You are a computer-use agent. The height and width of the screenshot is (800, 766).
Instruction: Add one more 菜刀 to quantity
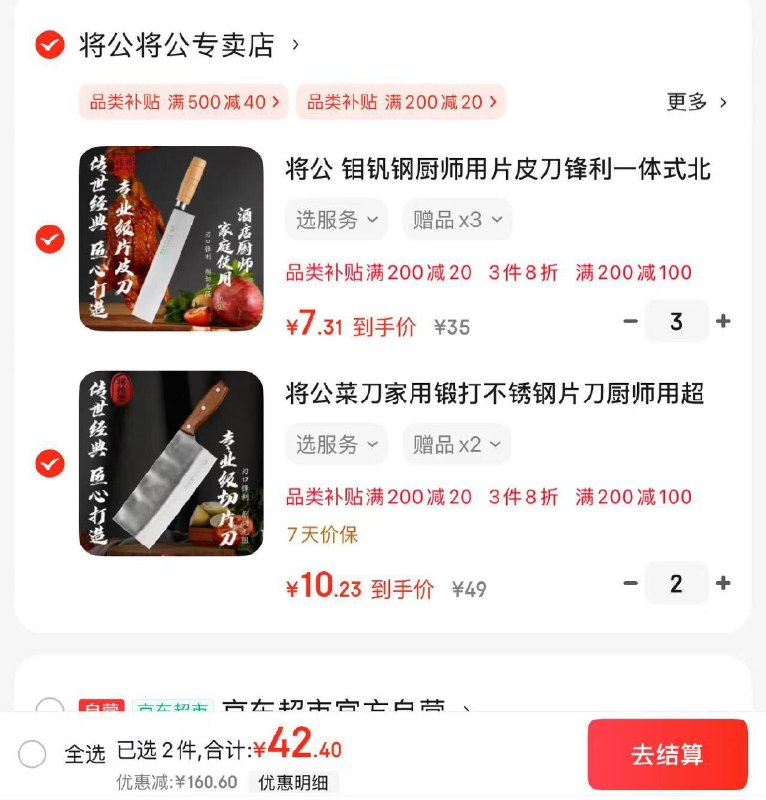724,583
